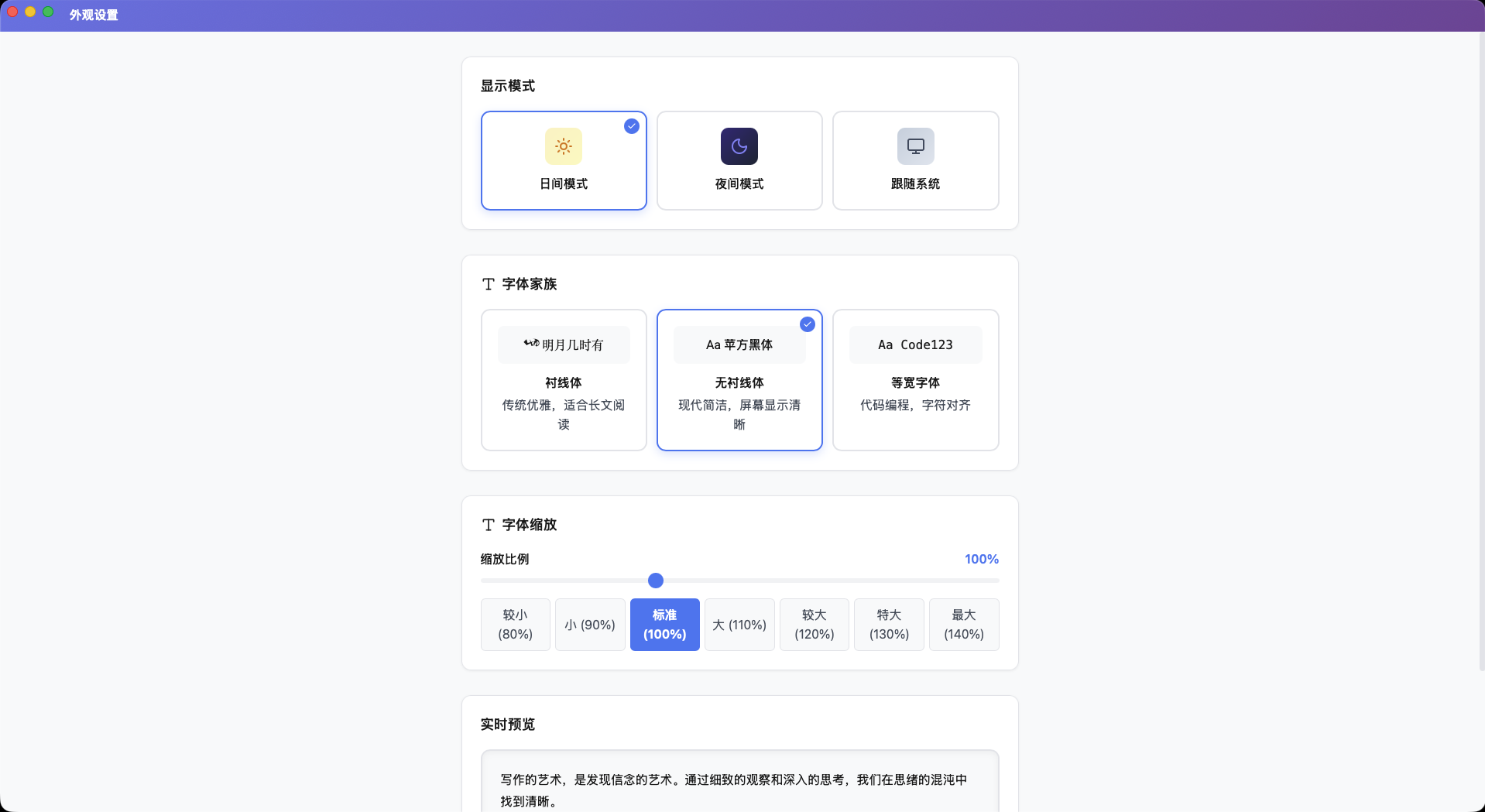Viewport: 1485px width, 812px height.
Task: Tap the 缩放比例 slider handle
Action: click(656, 581)
